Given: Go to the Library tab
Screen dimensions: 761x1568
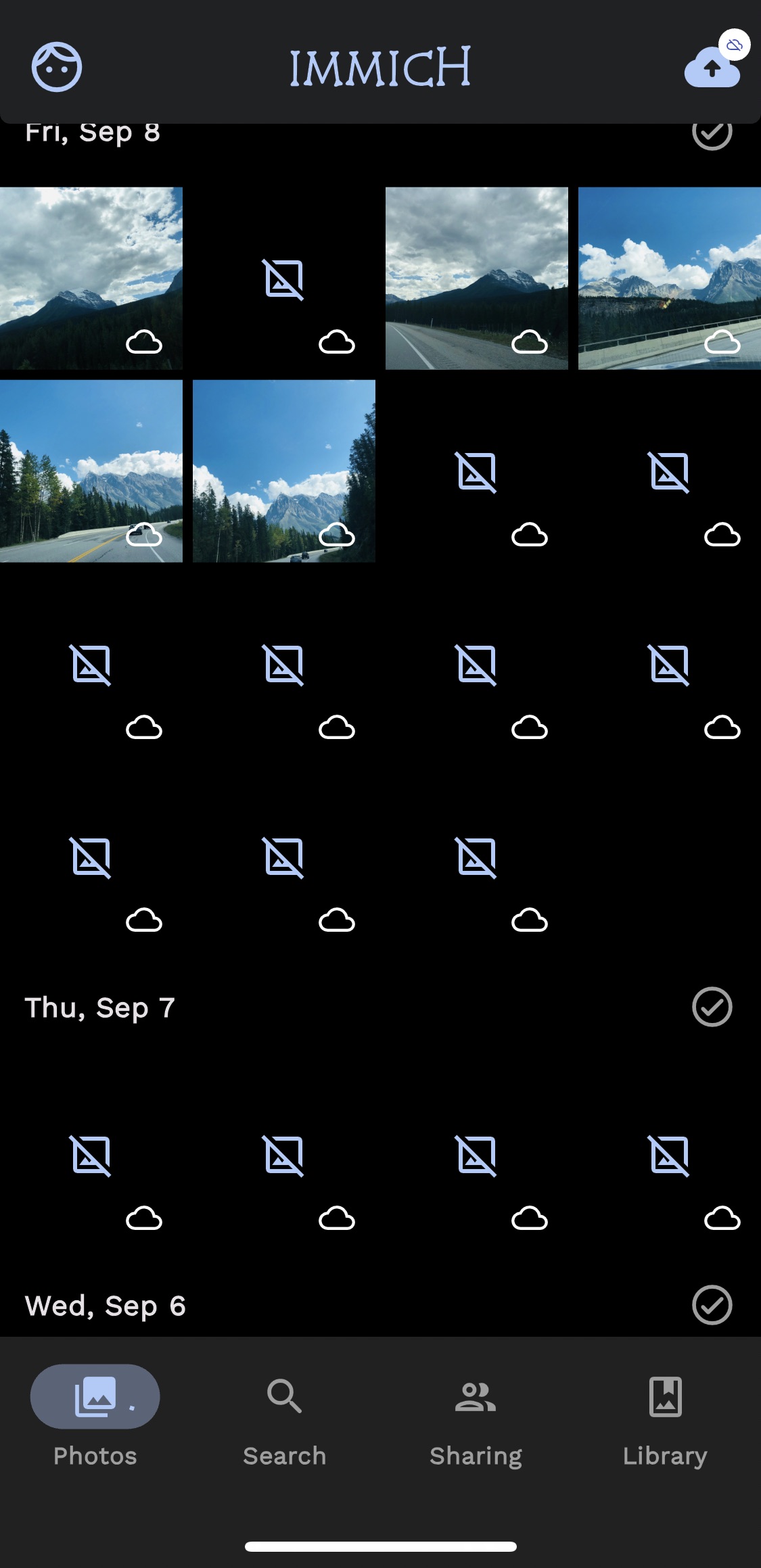Looking at the screenshot, I should (x=665, y=1413).
